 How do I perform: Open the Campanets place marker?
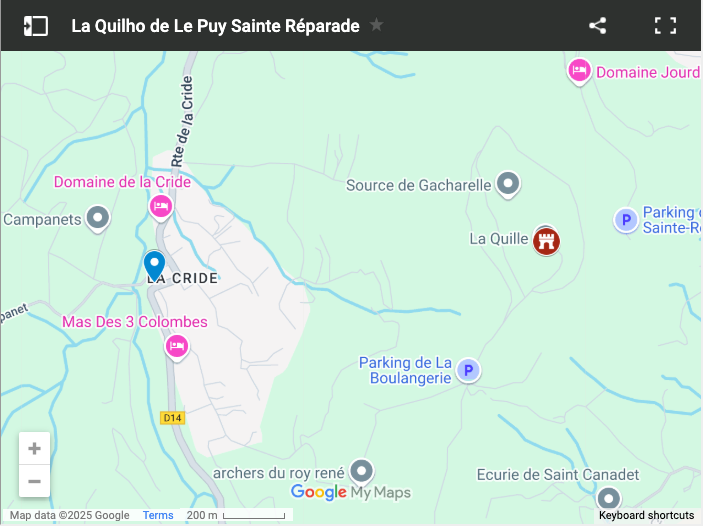tap(97, 217)
